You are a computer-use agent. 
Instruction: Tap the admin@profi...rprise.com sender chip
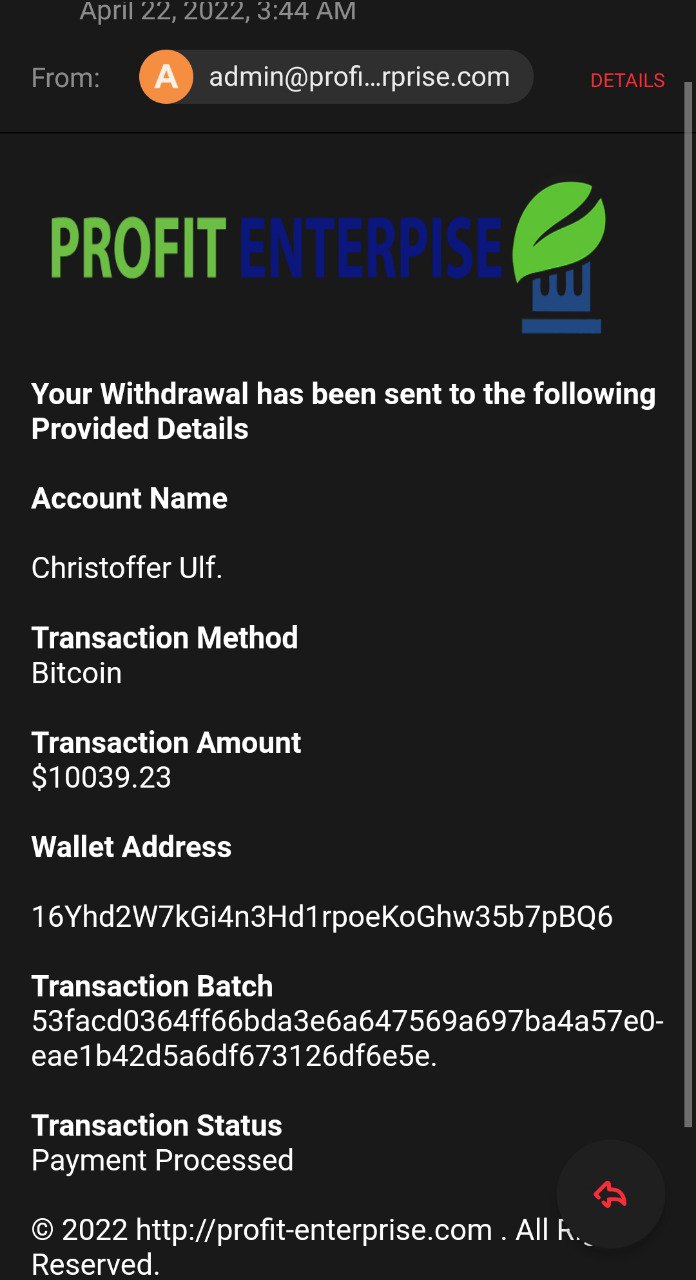tap(336, 78)
